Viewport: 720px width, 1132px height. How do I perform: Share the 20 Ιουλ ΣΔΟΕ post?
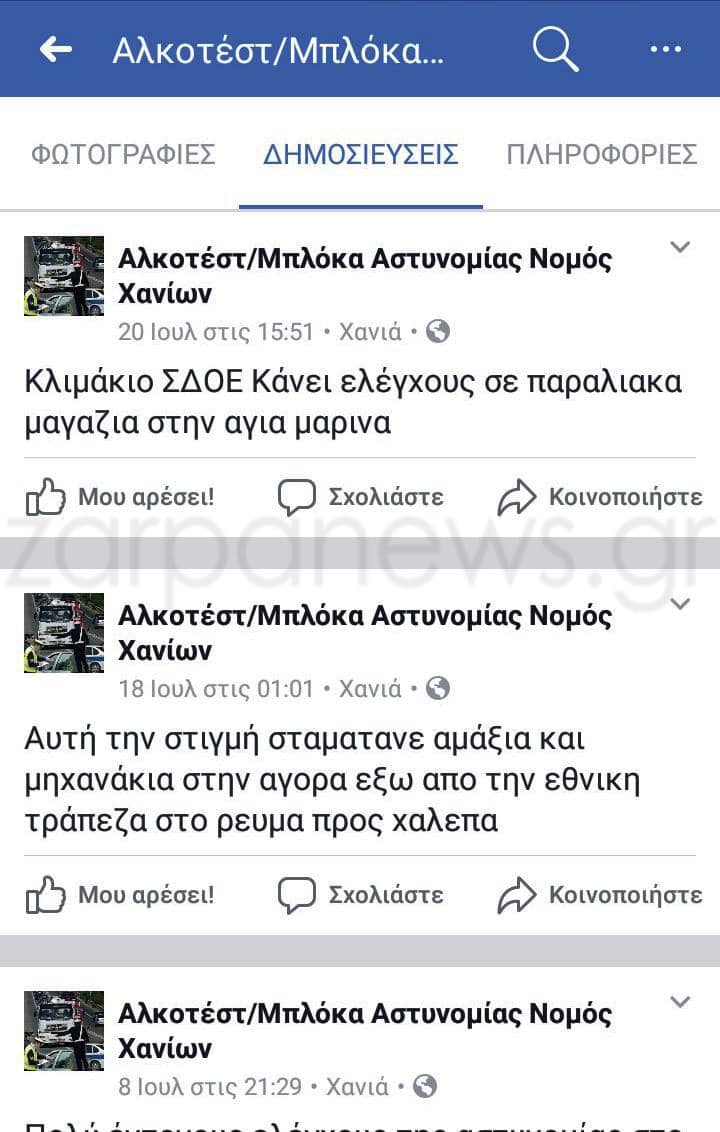click(x=600, y=497)
